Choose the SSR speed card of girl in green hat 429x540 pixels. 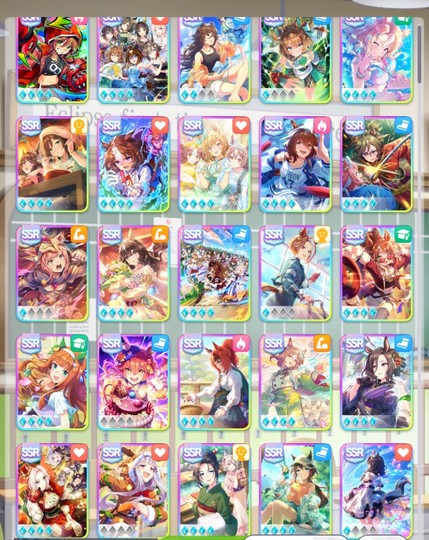295,491
